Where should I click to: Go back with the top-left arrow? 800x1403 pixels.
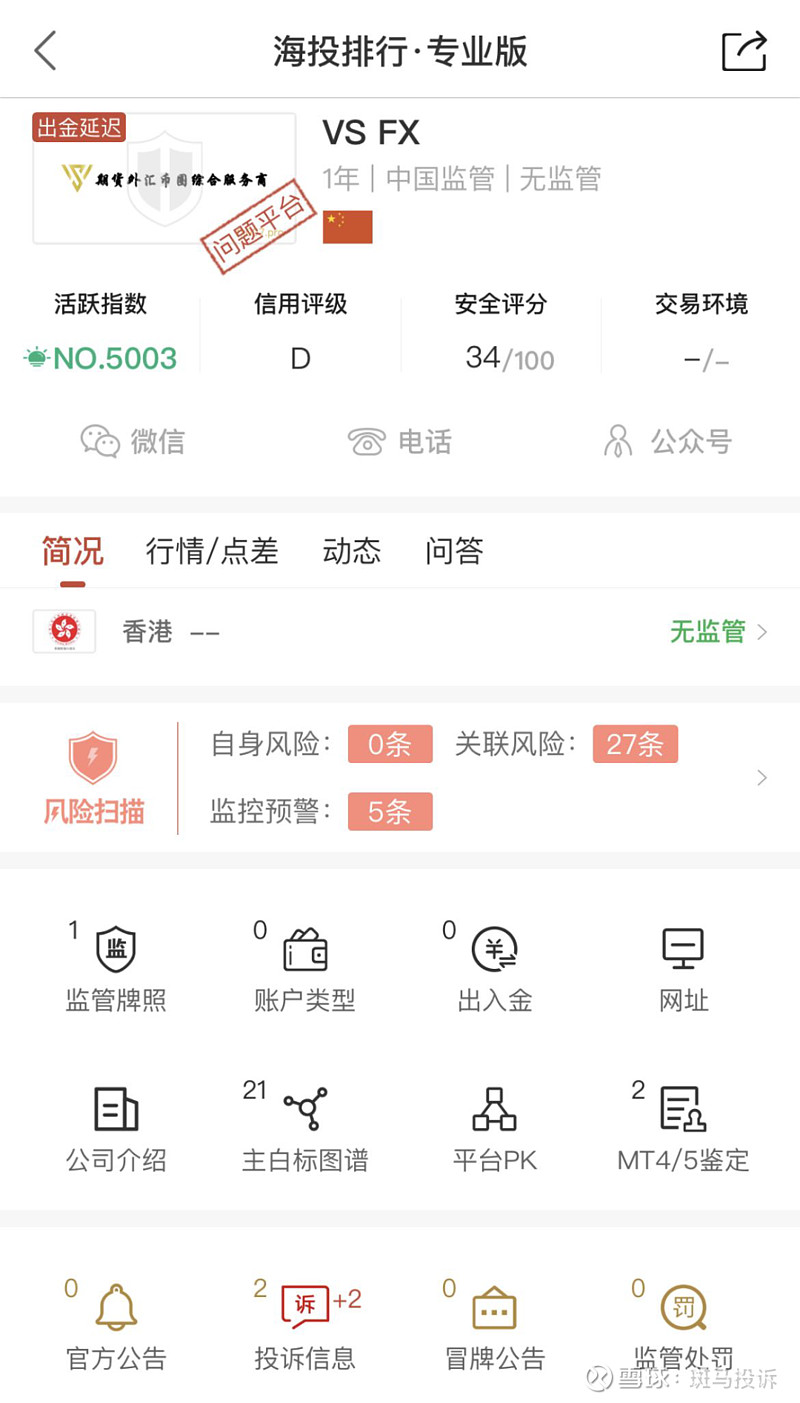point(46,50)
